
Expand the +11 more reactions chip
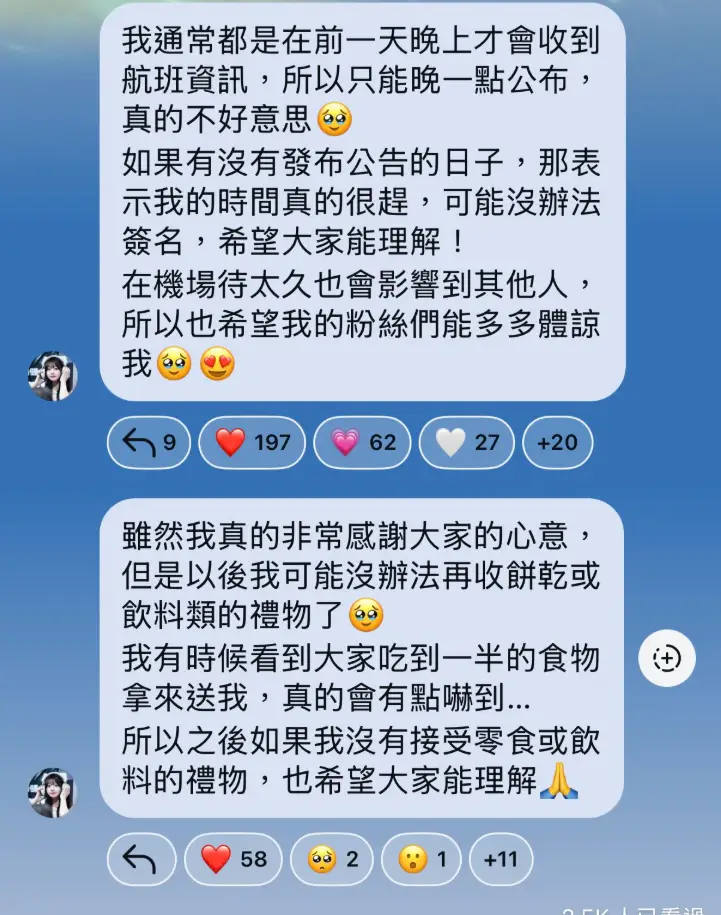point(500,859)
